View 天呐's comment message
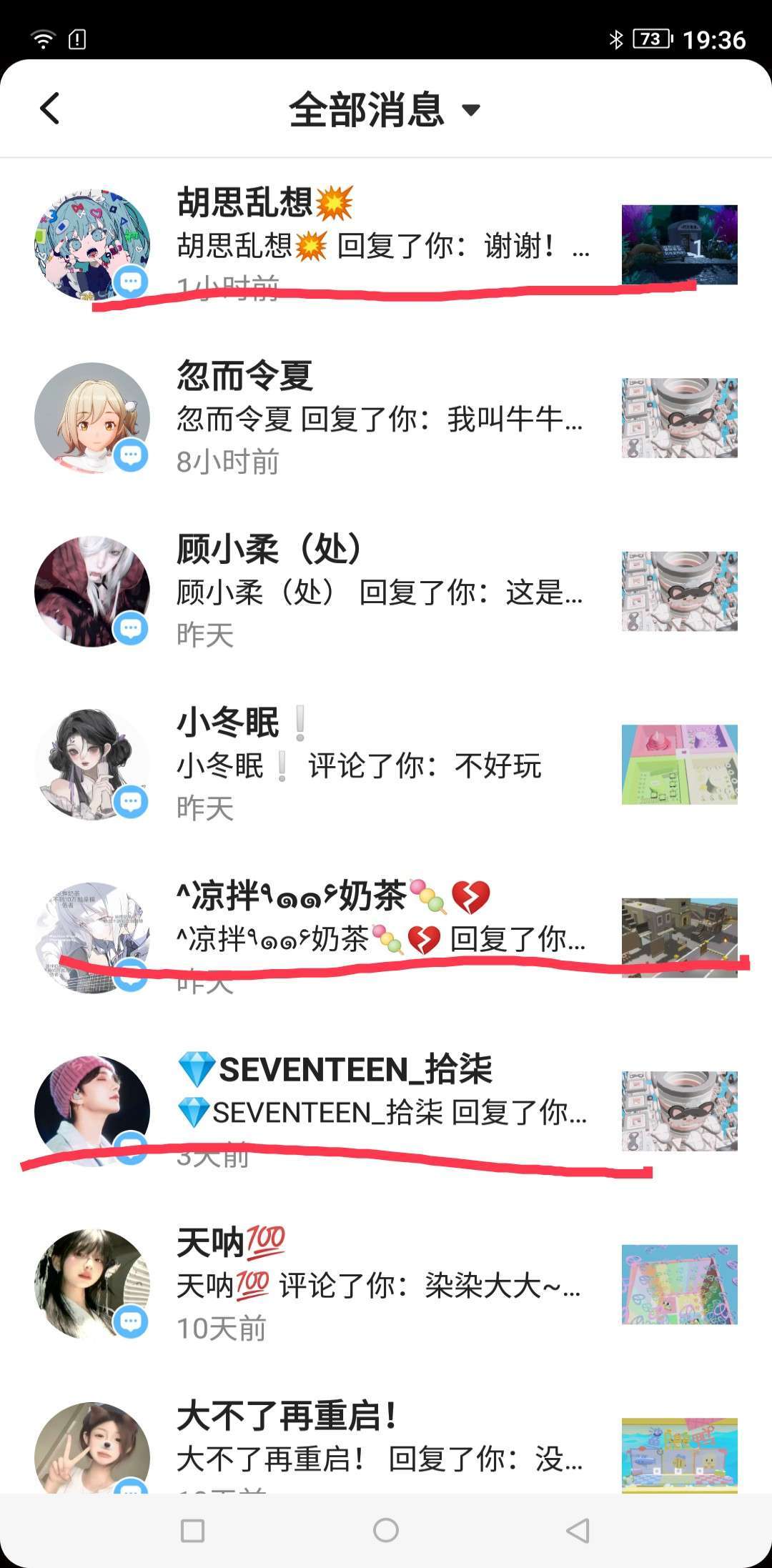 coord(379,1286)
